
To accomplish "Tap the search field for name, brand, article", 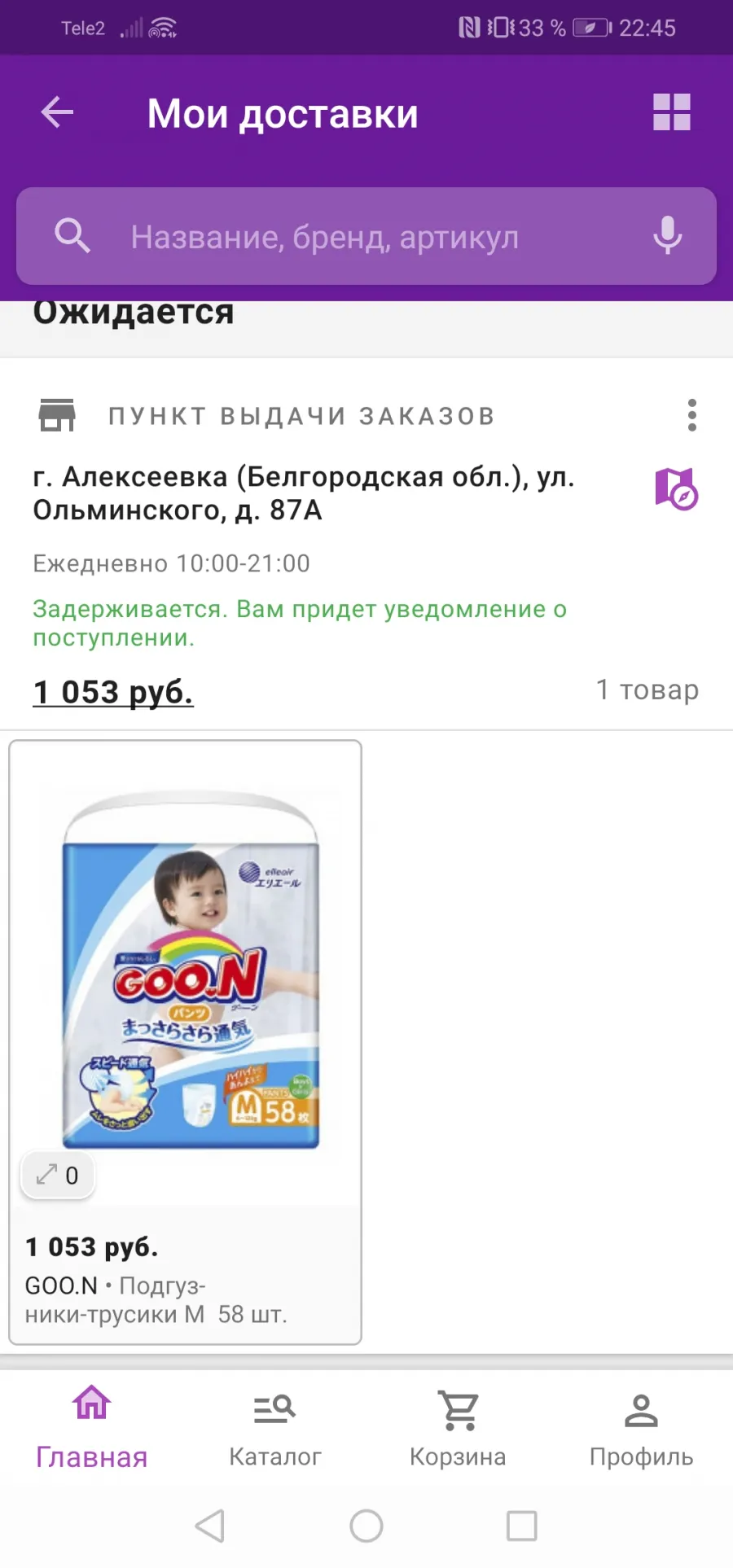I will 366,236.
